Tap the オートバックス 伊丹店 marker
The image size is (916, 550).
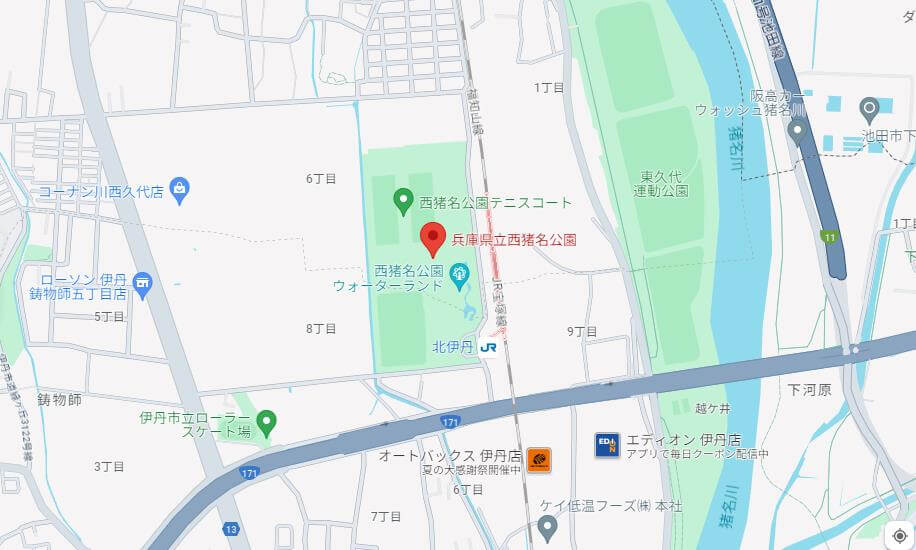(538, 458)
